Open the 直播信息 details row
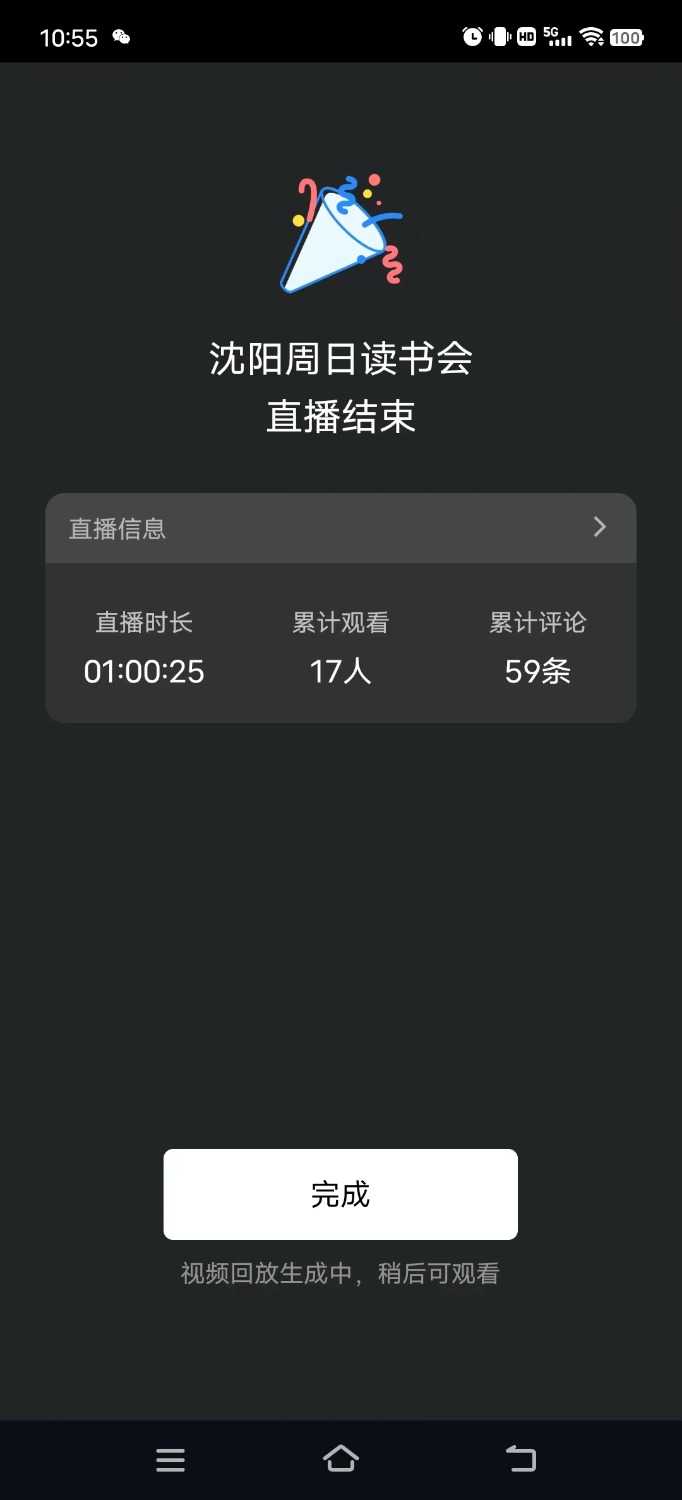Viewport: 682px width, 1500px height. pyautogui.click(x=340, y=528)
